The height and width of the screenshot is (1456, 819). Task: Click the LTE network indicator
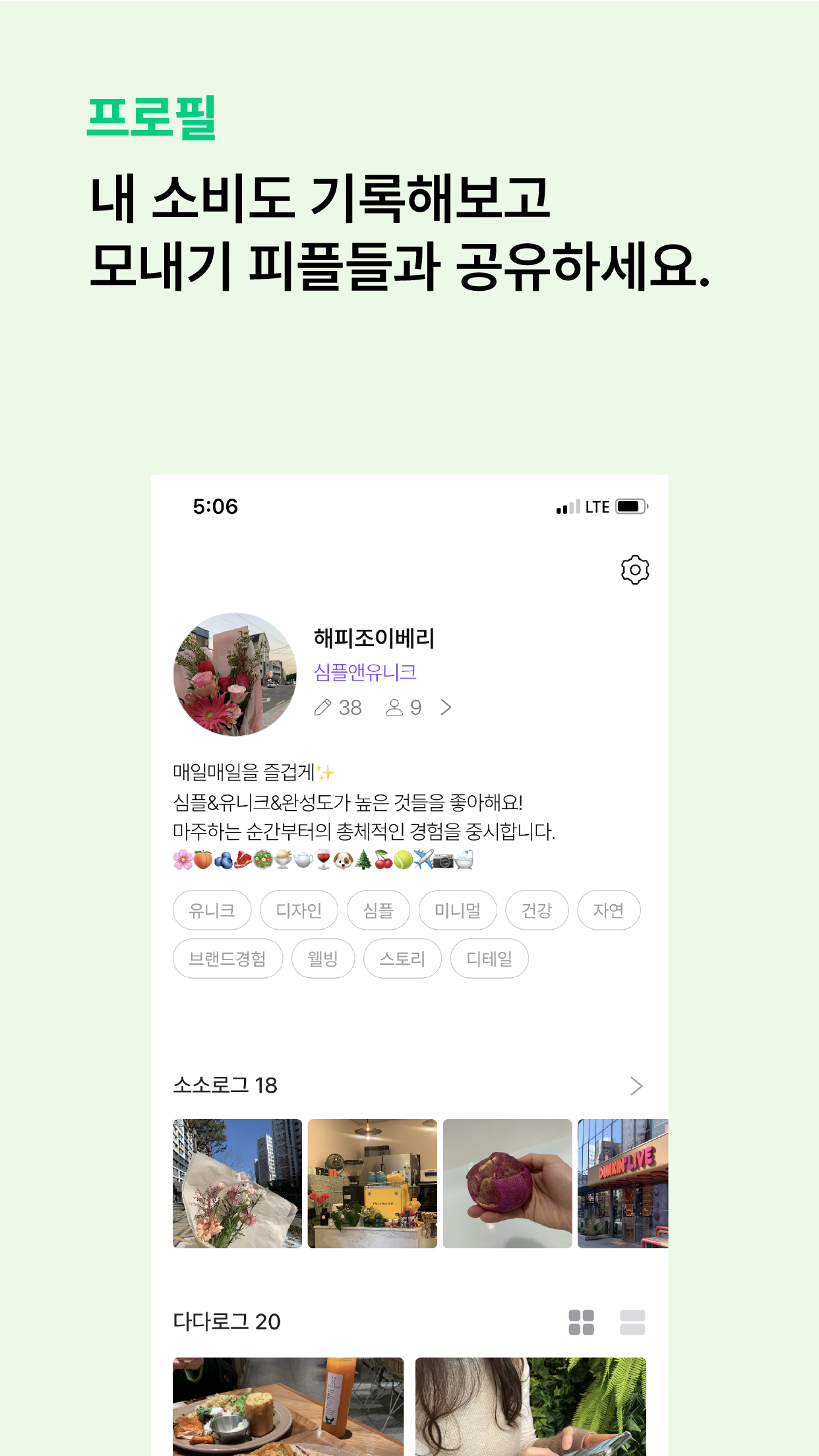click(596, 506)
